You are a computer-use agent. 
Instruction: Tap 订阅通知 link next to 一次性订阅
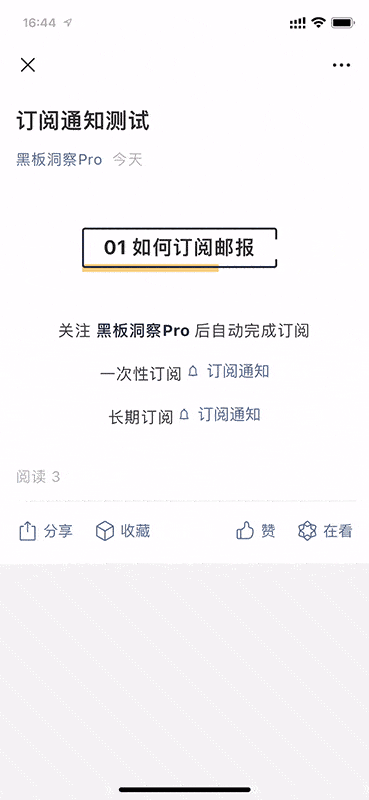click(x=238, y=371)
